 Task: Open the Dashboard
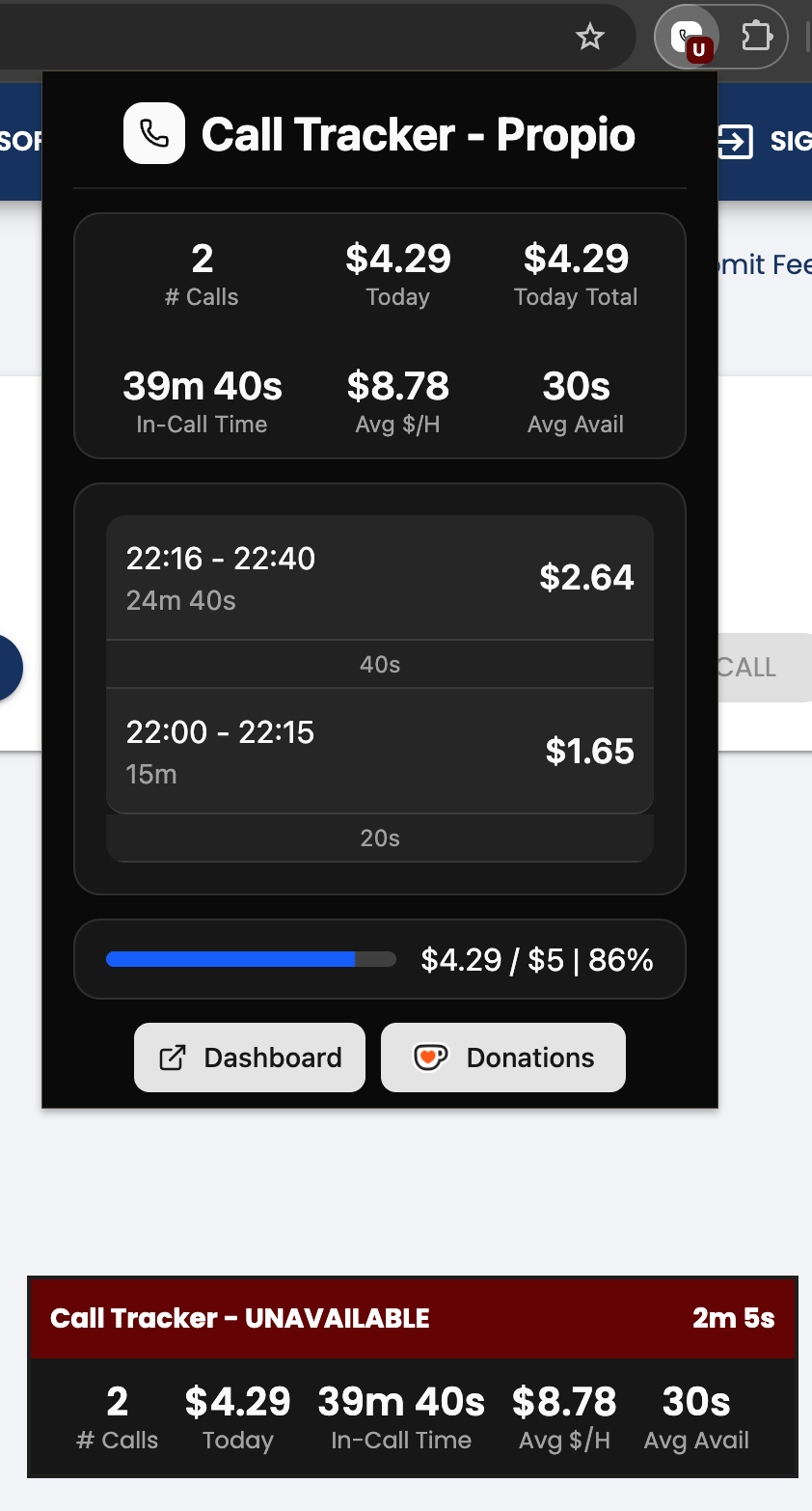pos(250,1058)
